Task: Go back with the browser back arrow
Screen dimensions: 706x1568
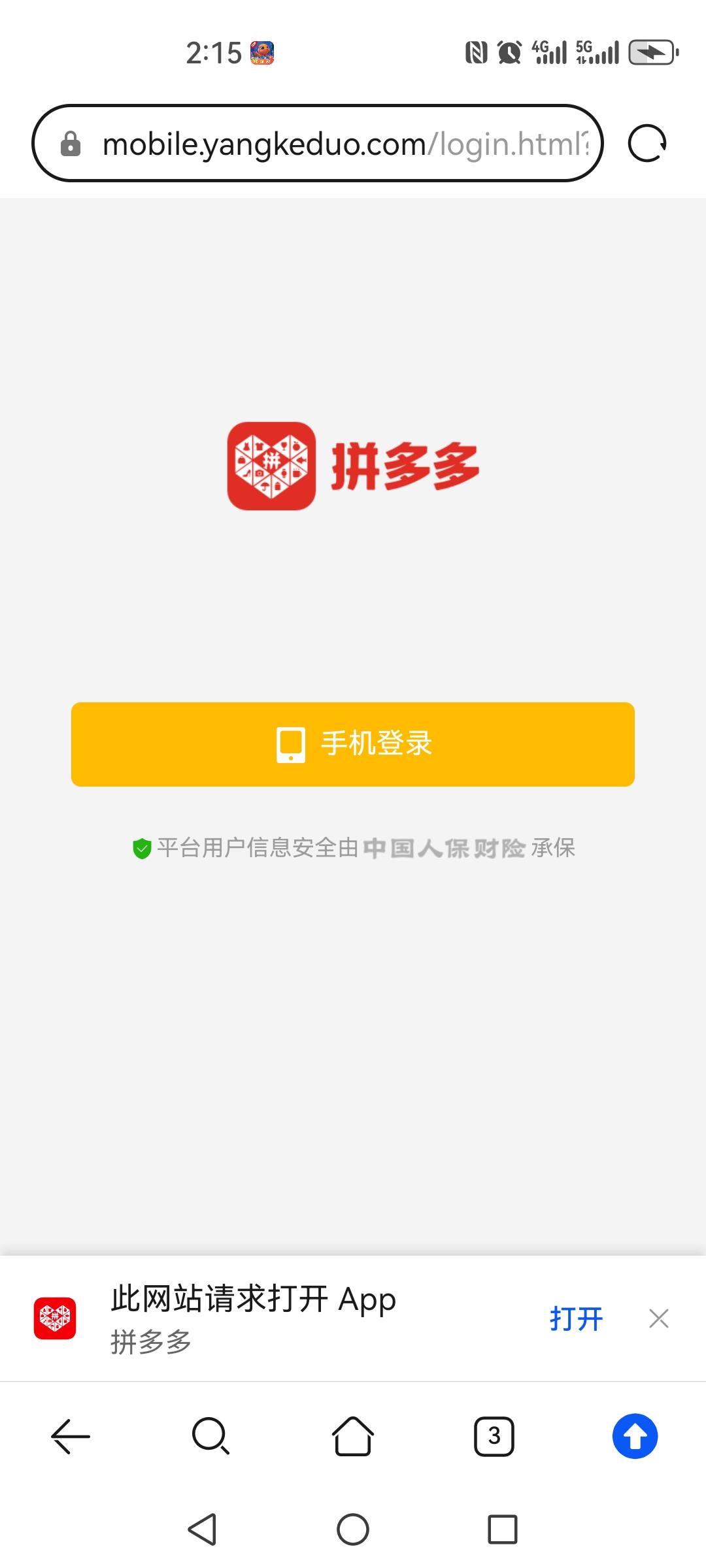Action: [71, 1436]
